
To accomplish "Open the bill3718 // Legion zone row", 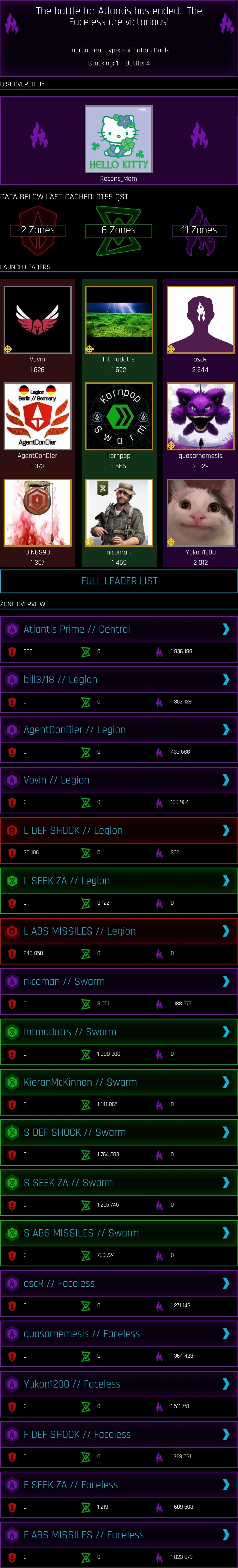I will (x=226, y=679).
